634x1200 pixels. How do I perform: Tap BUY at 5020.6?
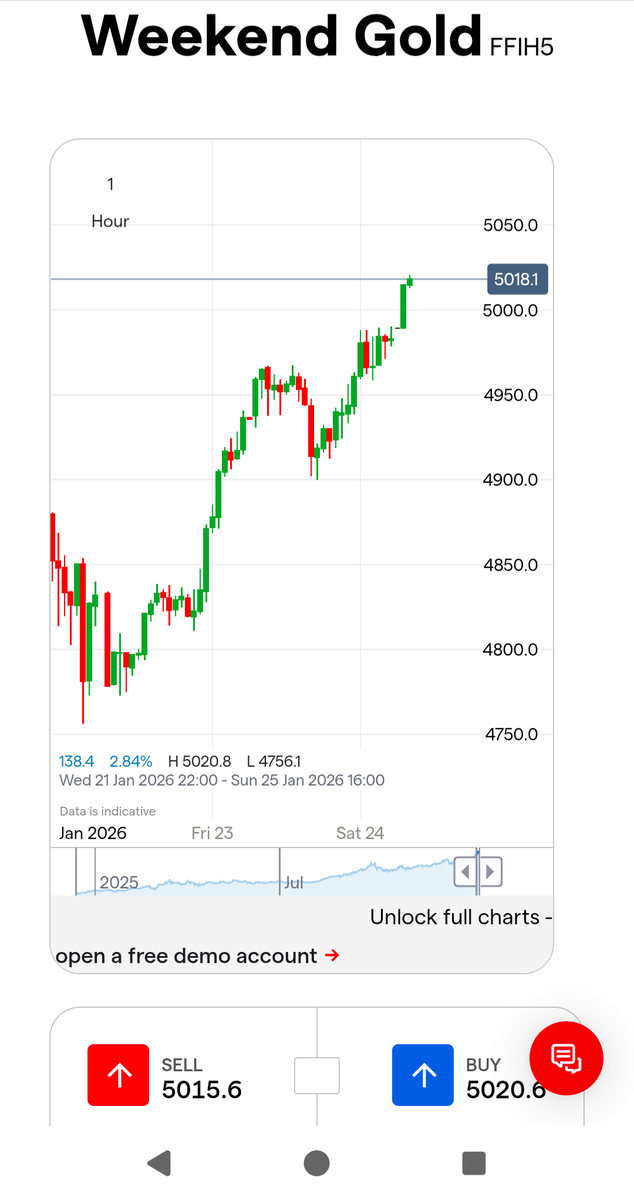pos(424,1076)
